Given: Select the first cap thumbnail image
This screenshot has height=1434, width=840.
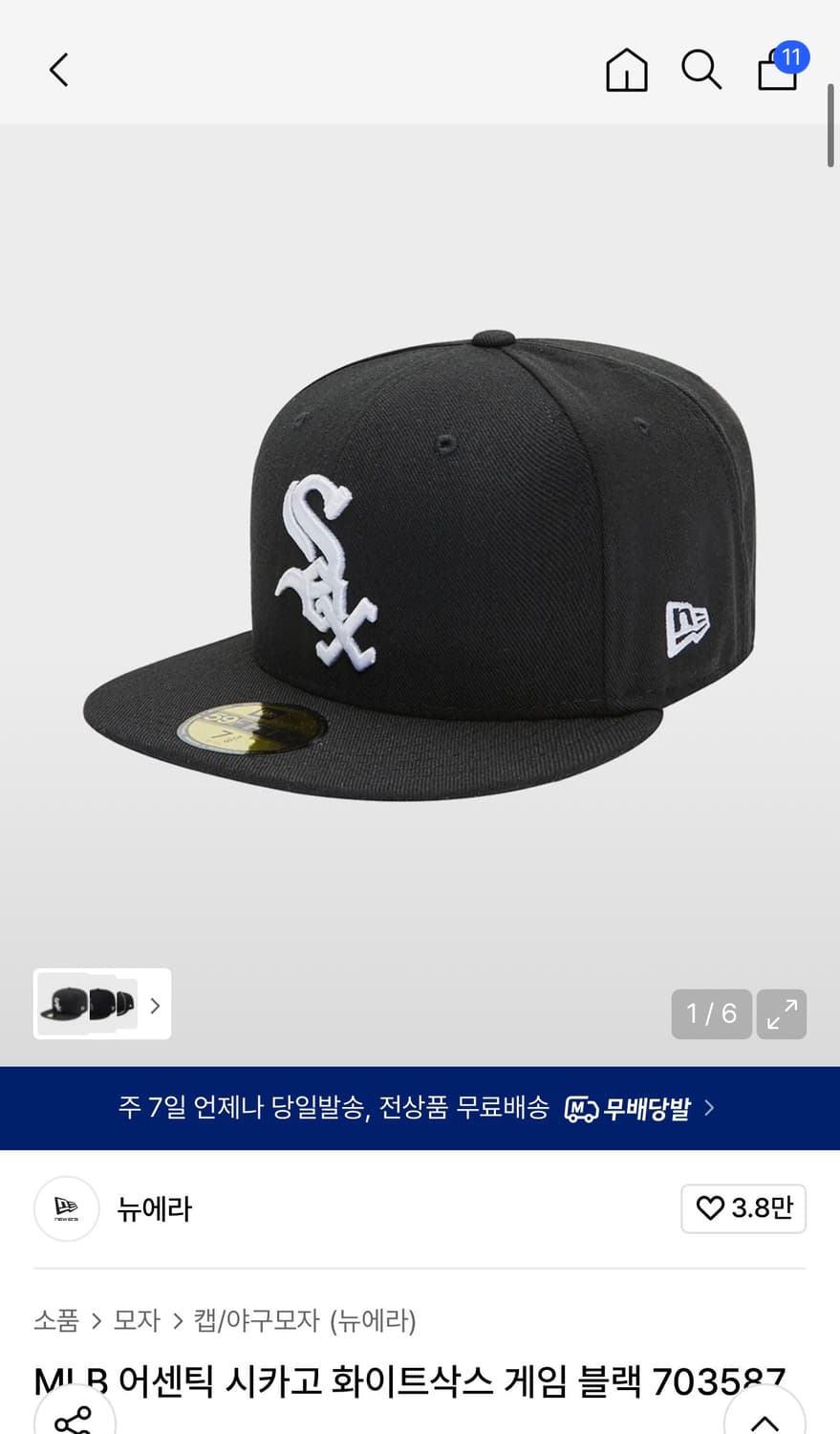Looking at the screenshot, I should click(x=63, y=1004).
